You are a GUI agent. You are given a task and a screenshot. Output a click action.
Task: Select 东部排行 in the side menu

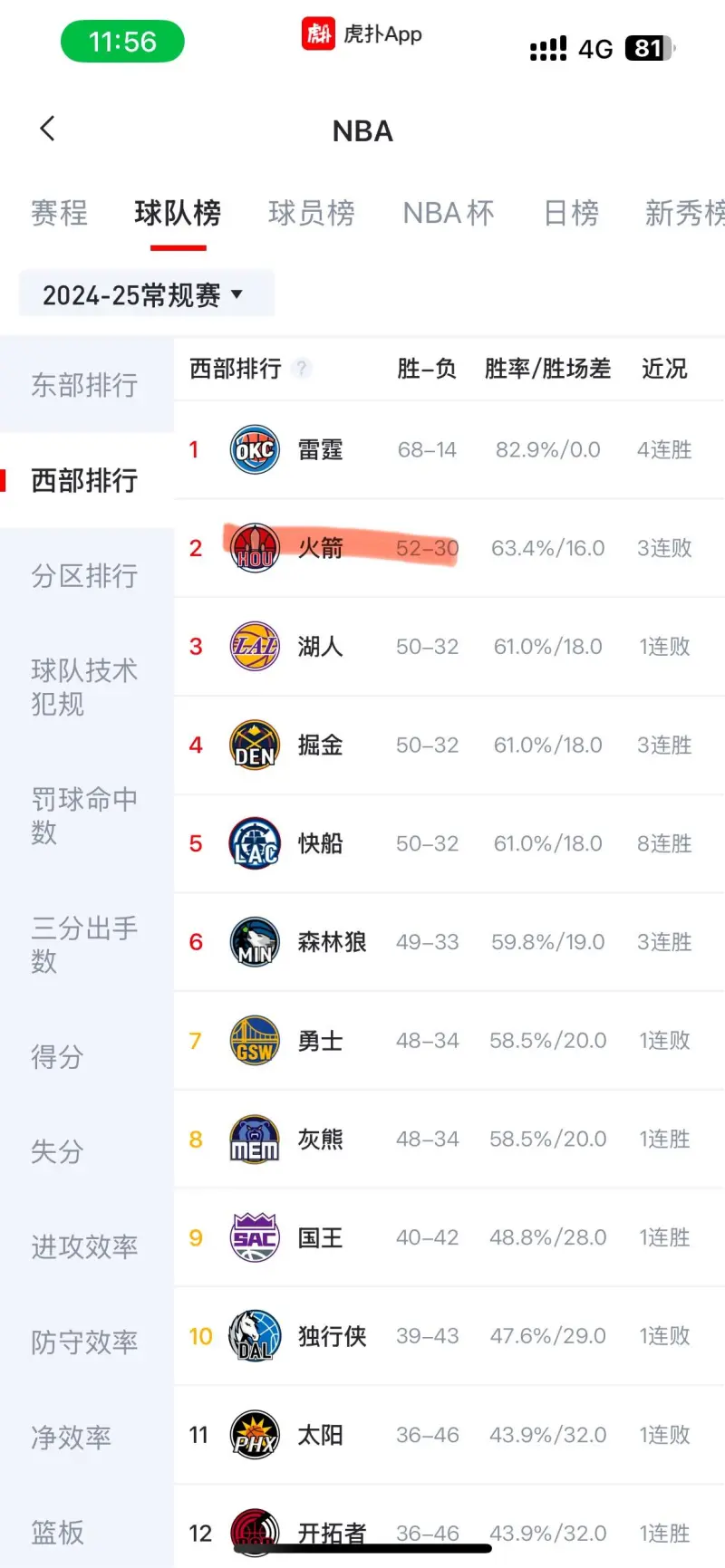[84, 385]
